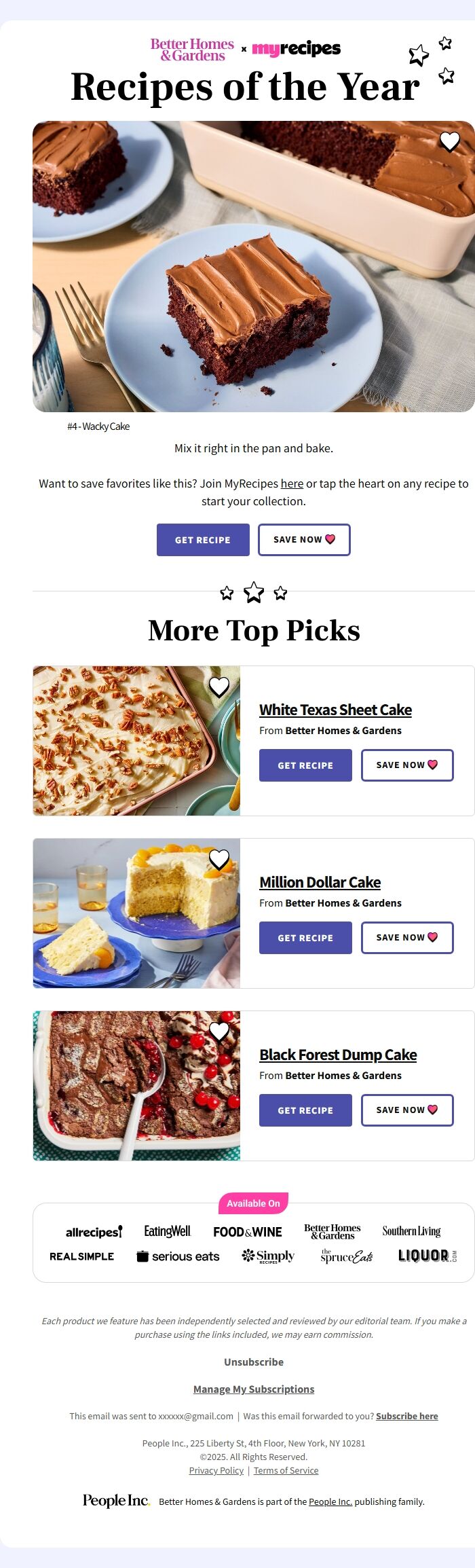Get the recipe for White Texas Sheet Cake

coord(305,765)
